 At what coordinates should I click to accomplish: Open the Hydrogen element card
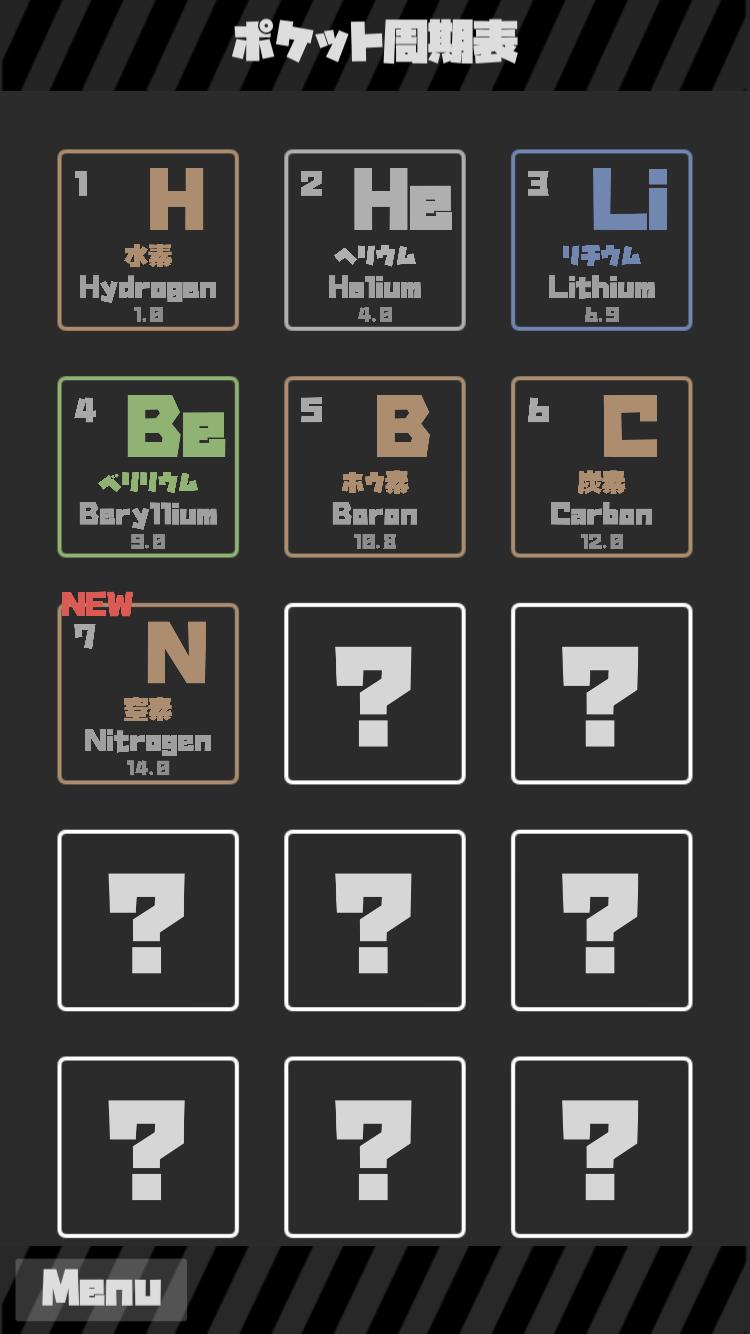pos(148,240)
